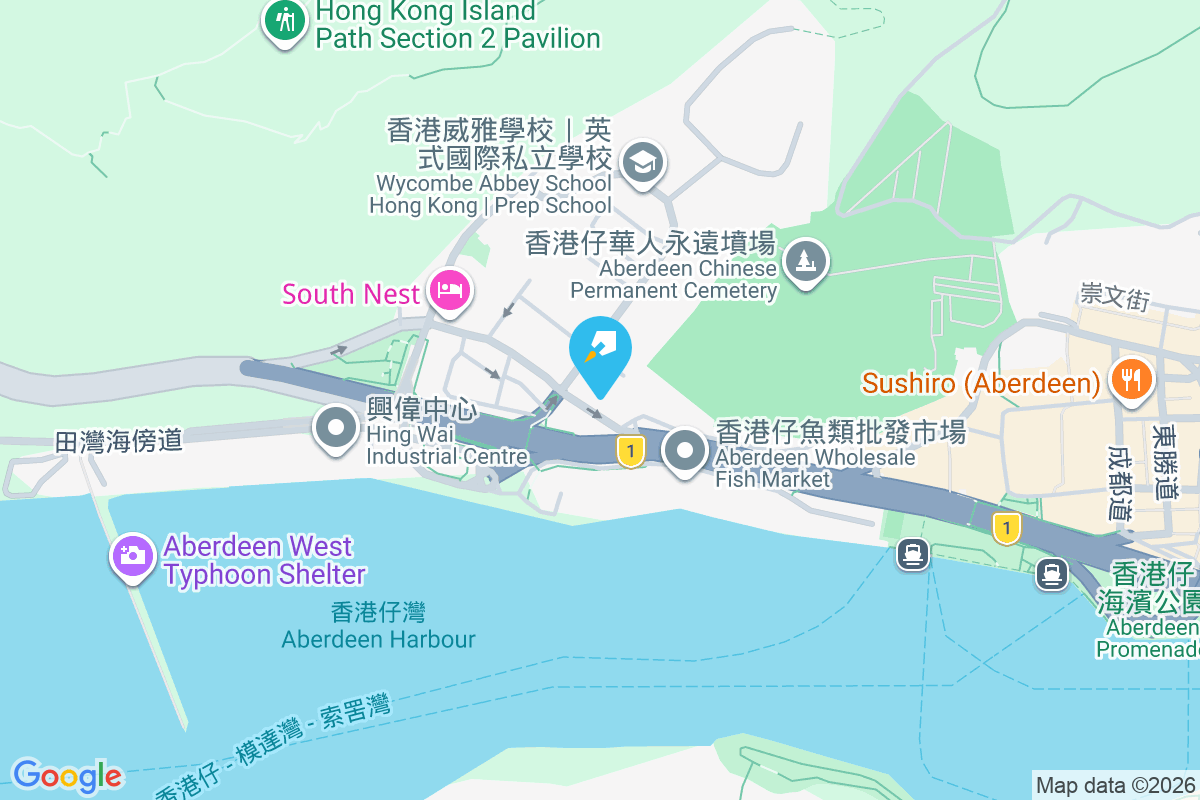View the Sushiro (Aberdeen) restaurant marker

point(1131,380)
